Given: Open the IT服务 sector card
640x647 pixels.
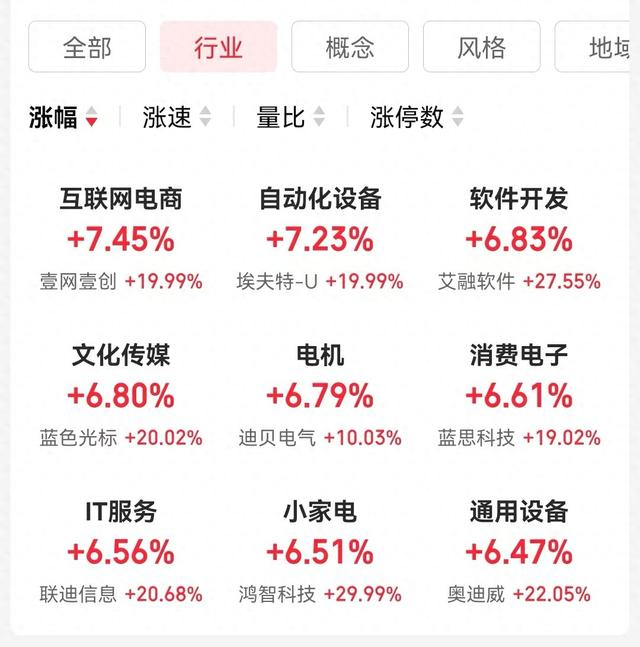Looking at the screenshot, I should point(121,552).
